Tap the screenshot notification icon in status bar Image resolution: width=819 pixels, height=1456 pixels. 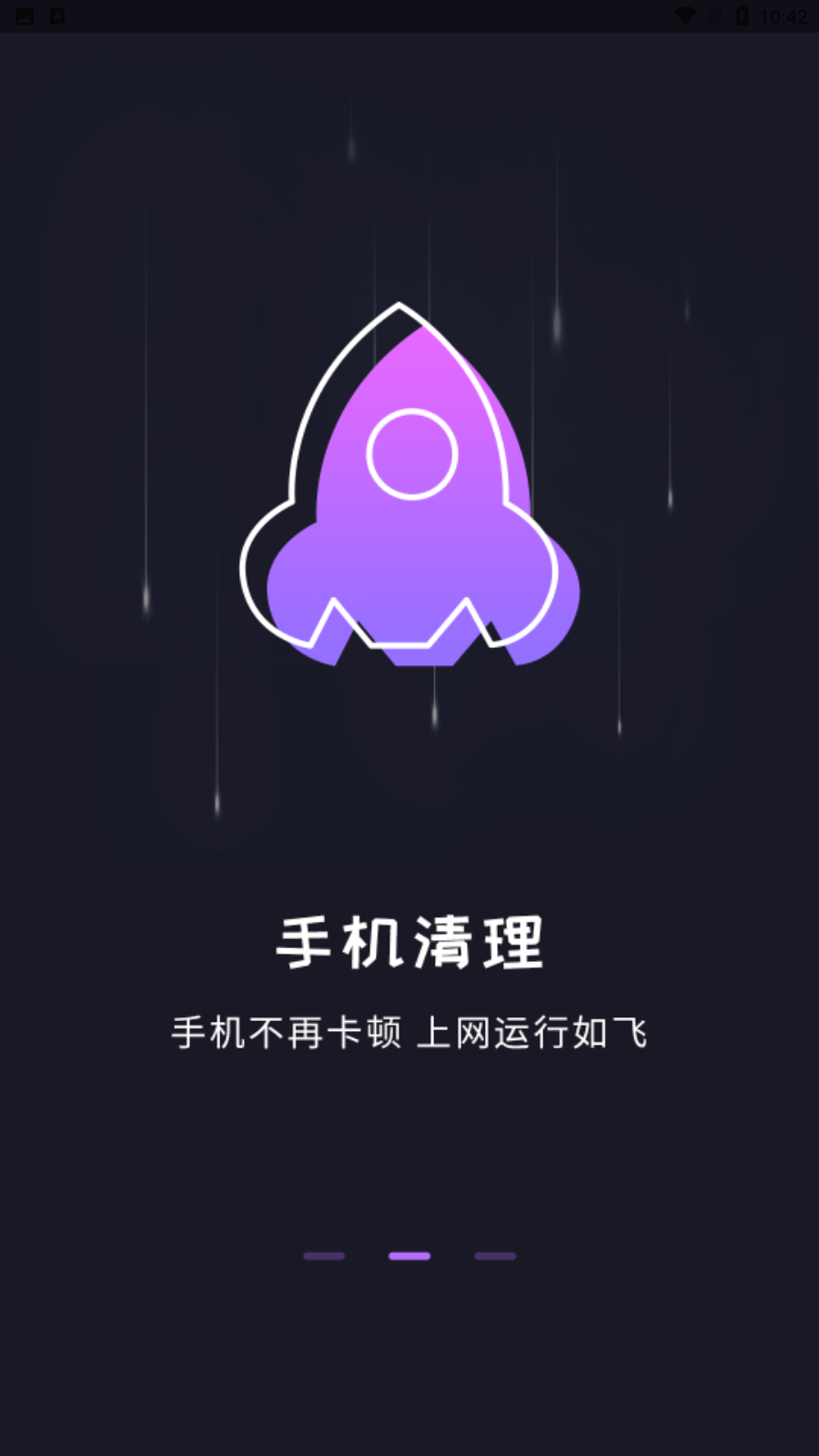tap(25, 15)
